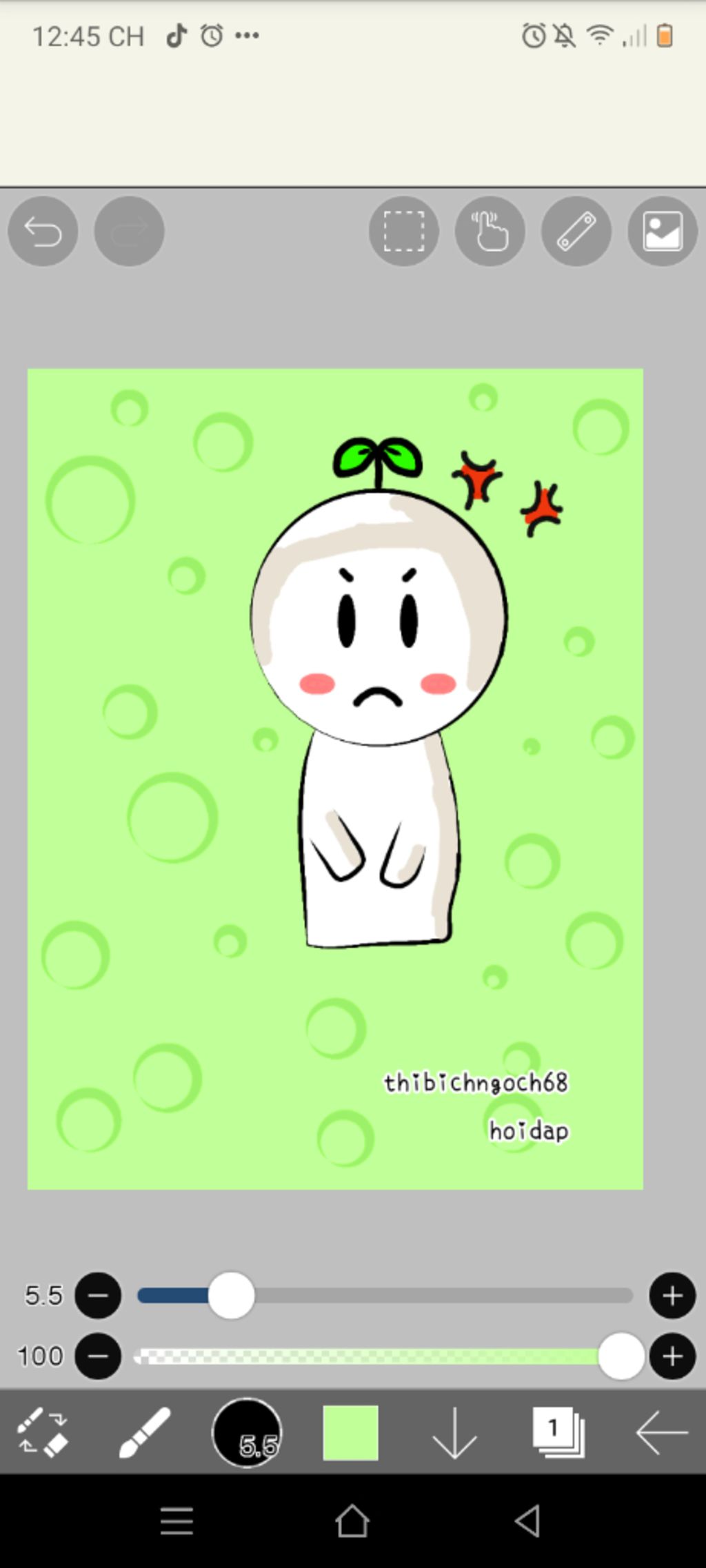Tap the left arrow to go back

(661, 1432)
